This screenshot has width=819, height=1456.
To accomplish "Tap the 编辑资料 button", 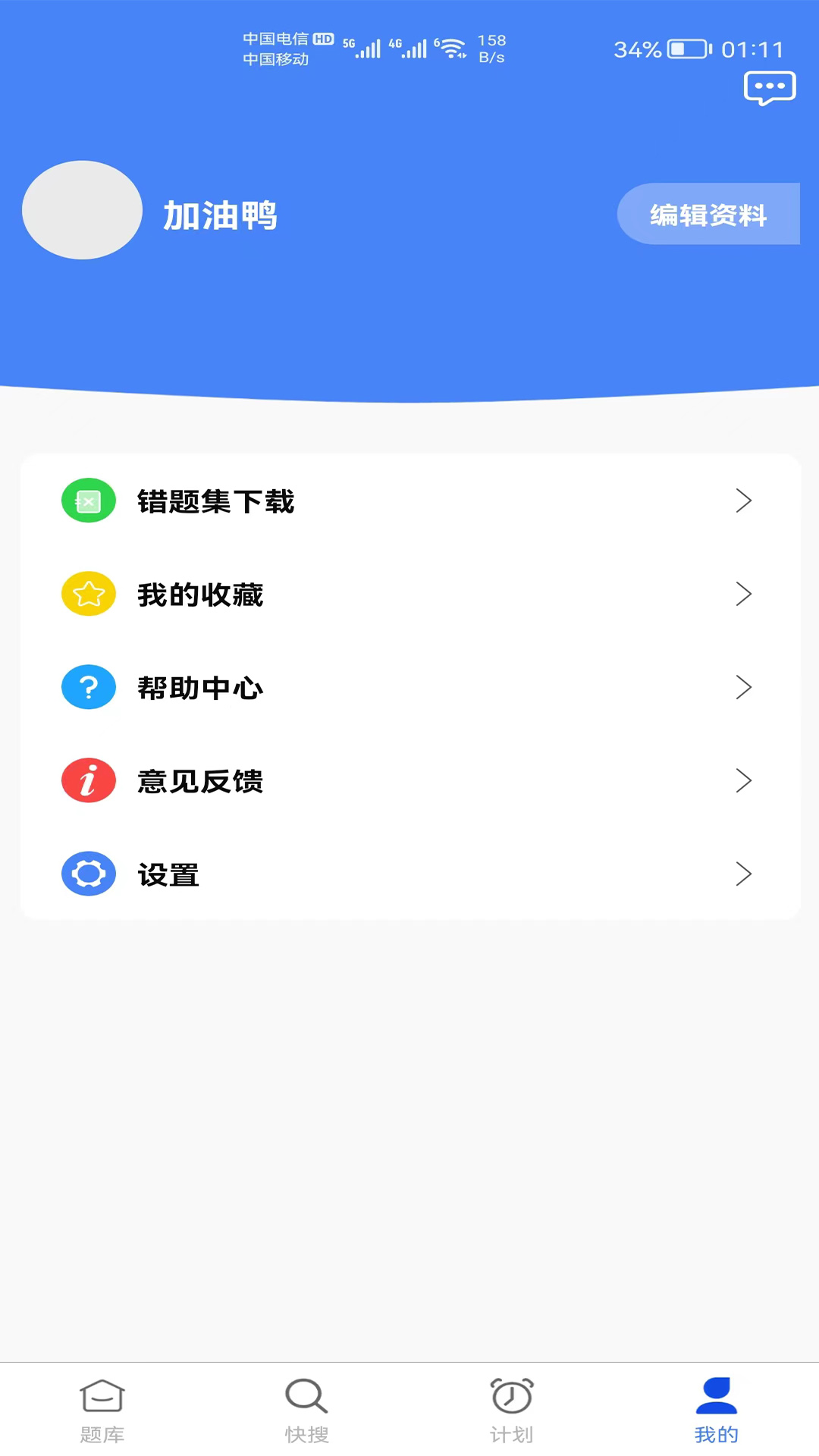I will click(708, 215).
